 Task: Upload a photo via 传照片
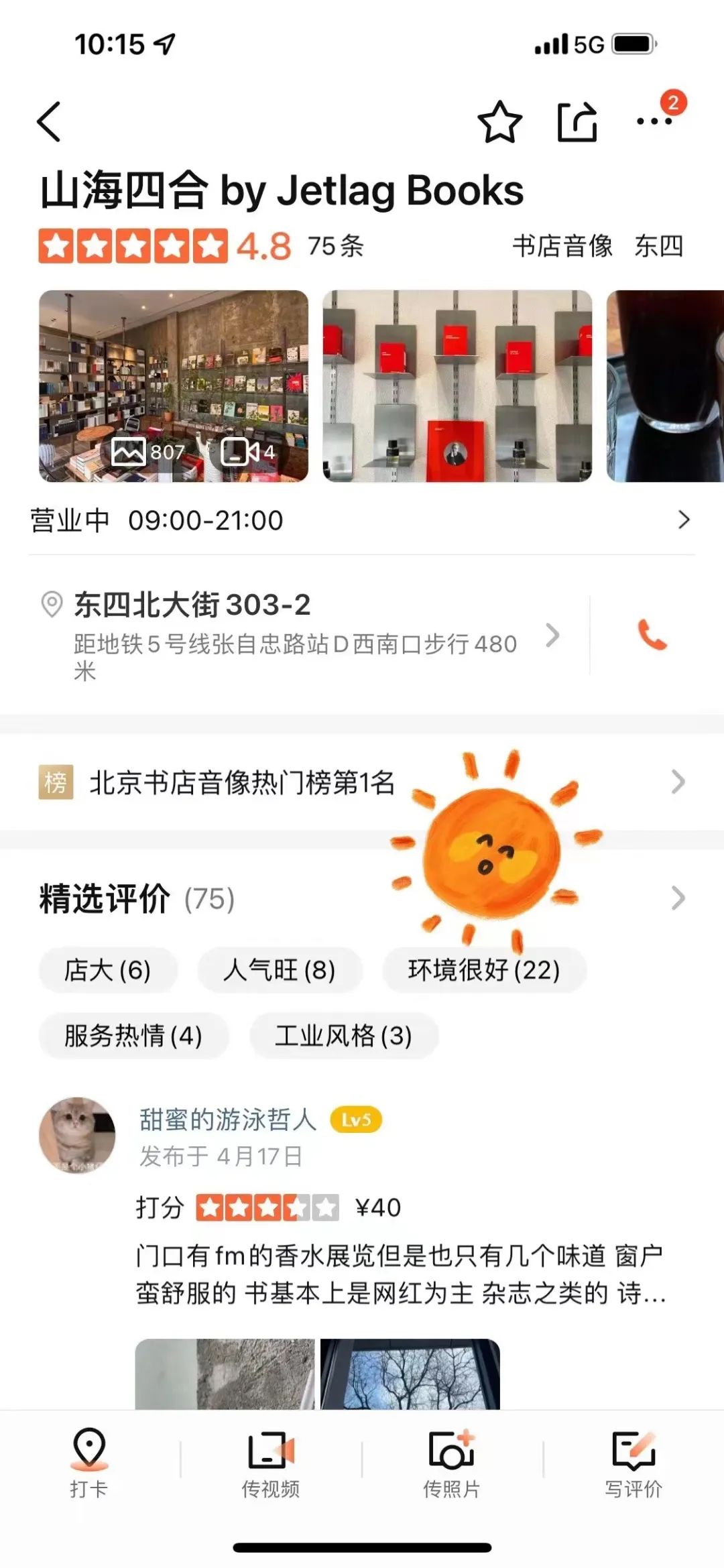click(x=451, y=1460)
